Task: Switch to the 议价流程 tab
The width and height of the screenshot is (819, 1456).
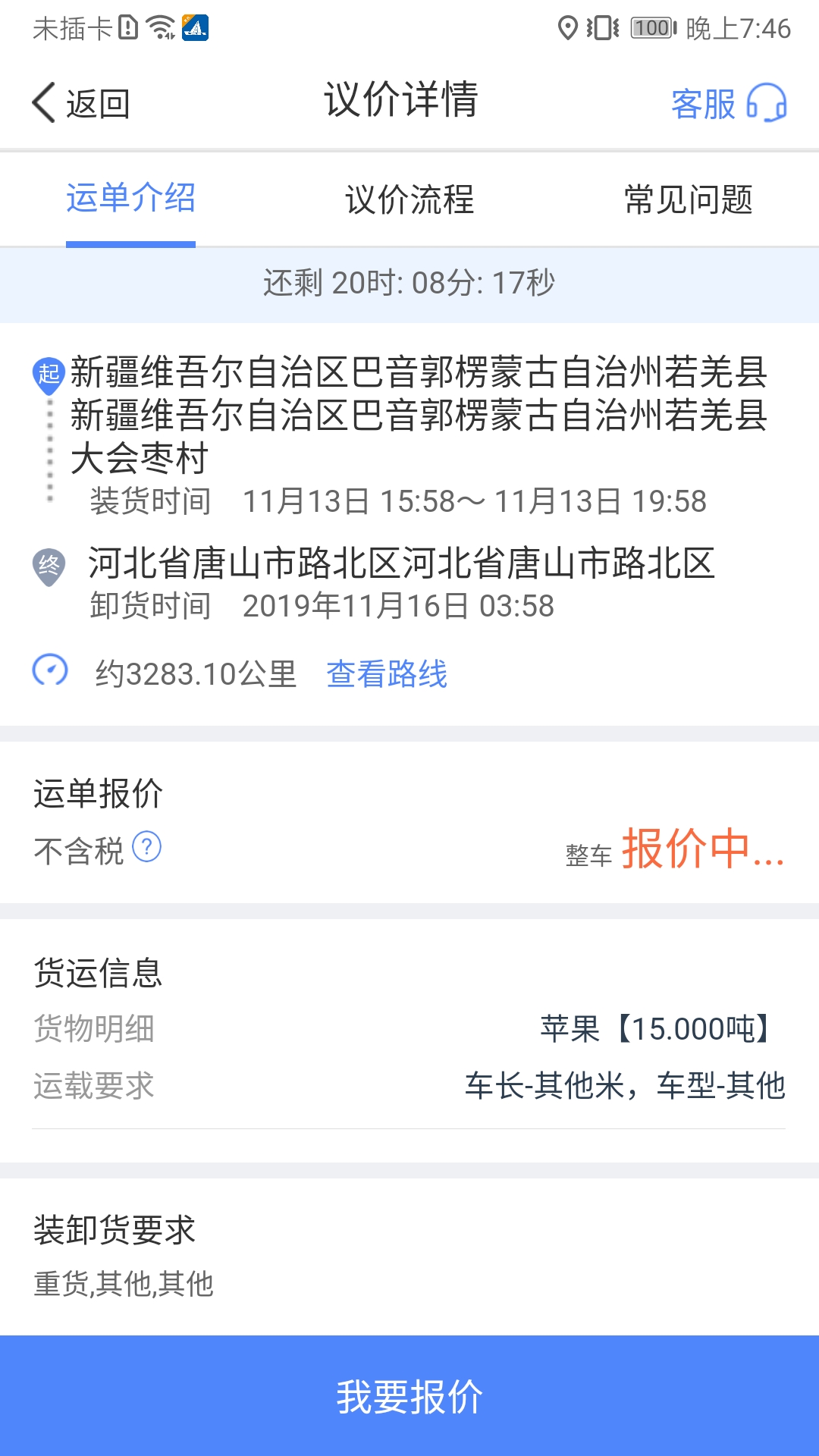Action: 409,199
